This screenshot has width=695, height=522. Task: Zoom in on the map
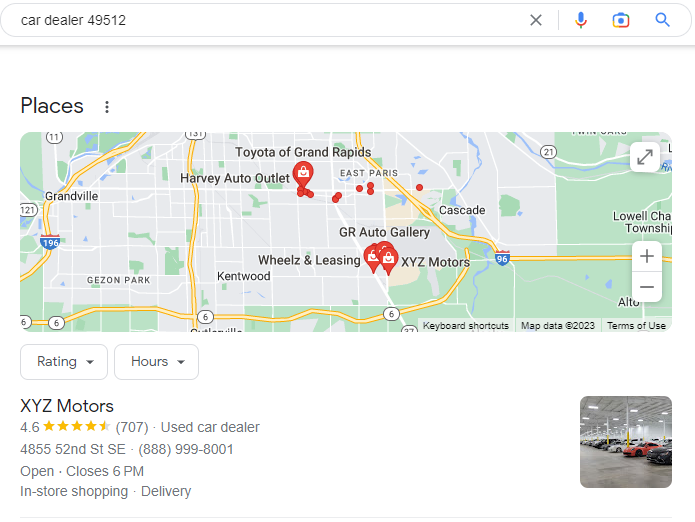pos(647,256)
